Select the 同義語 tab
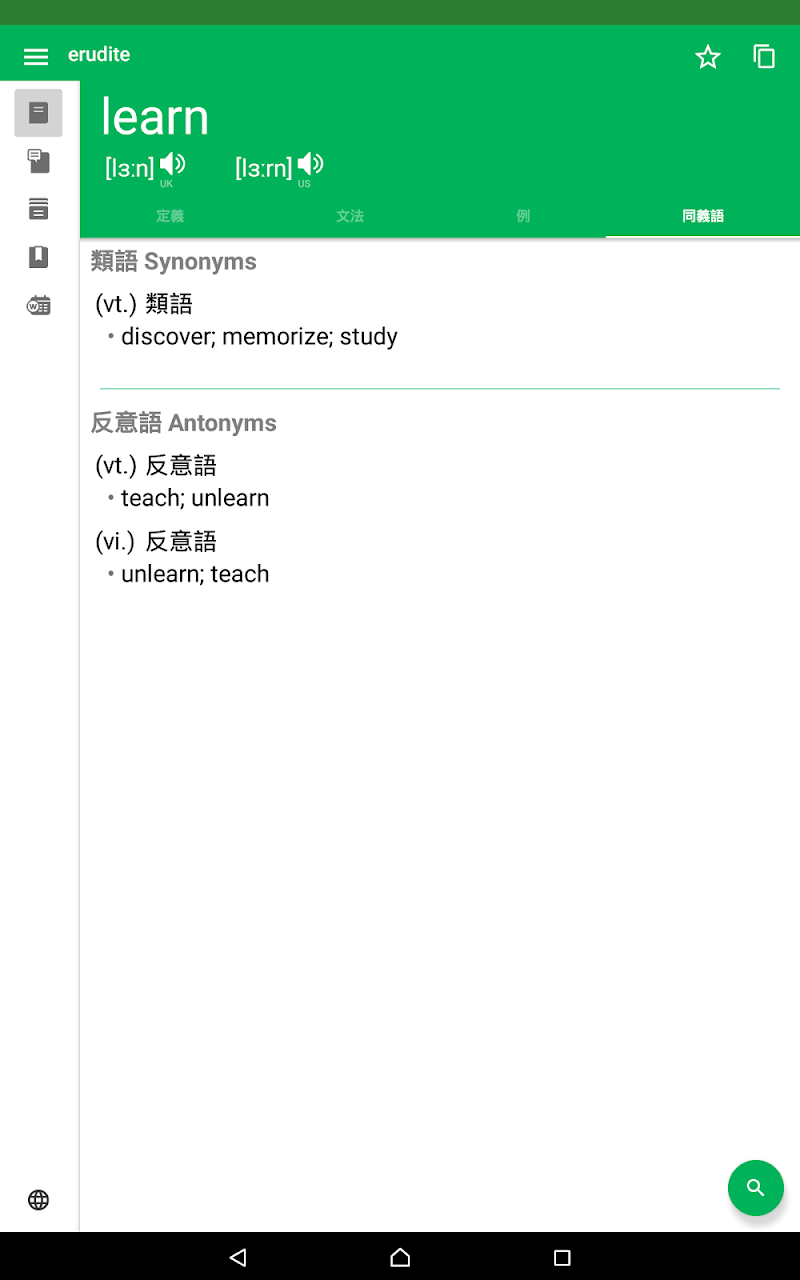800x1280 pixels. pos(702,216)
